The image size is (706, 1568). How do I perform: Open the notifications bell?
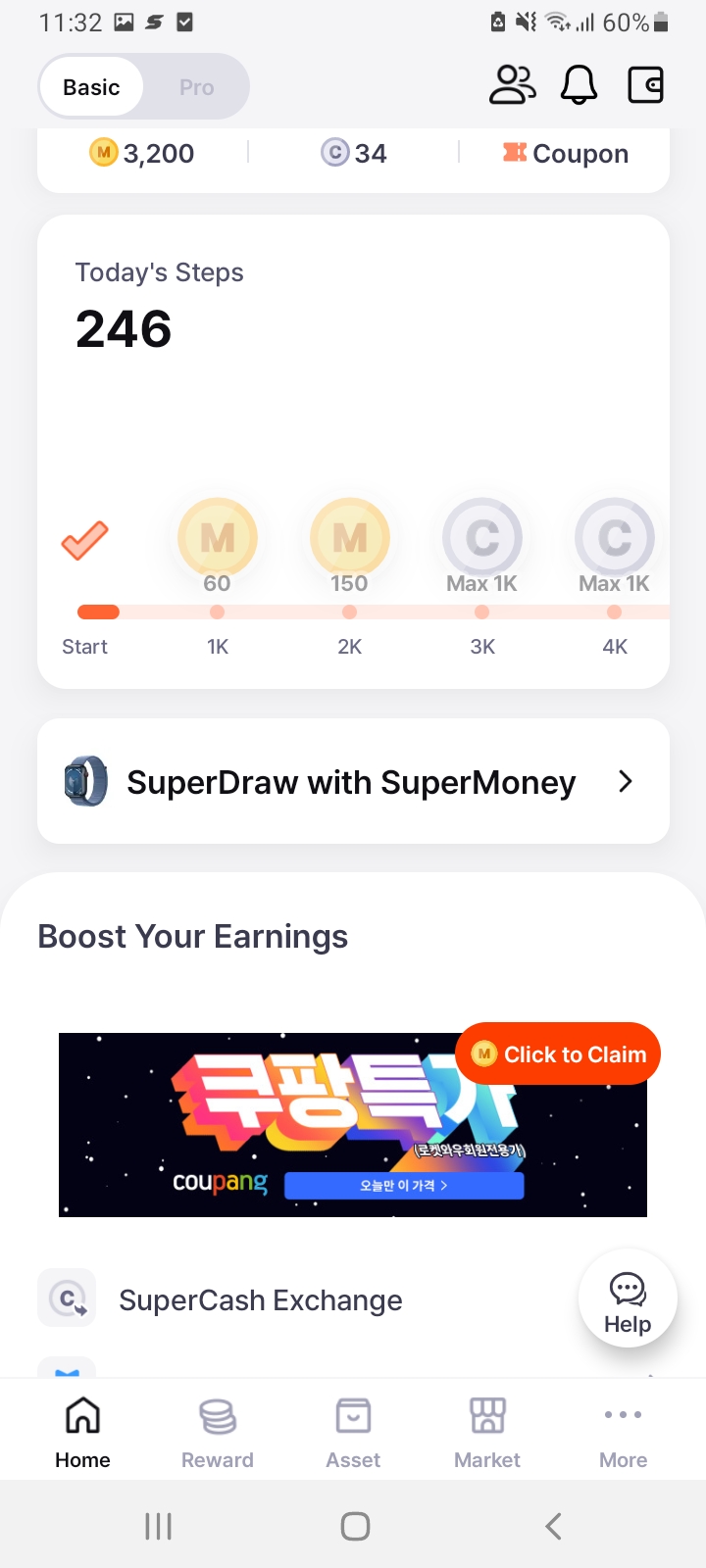click(x=579, y=85)
